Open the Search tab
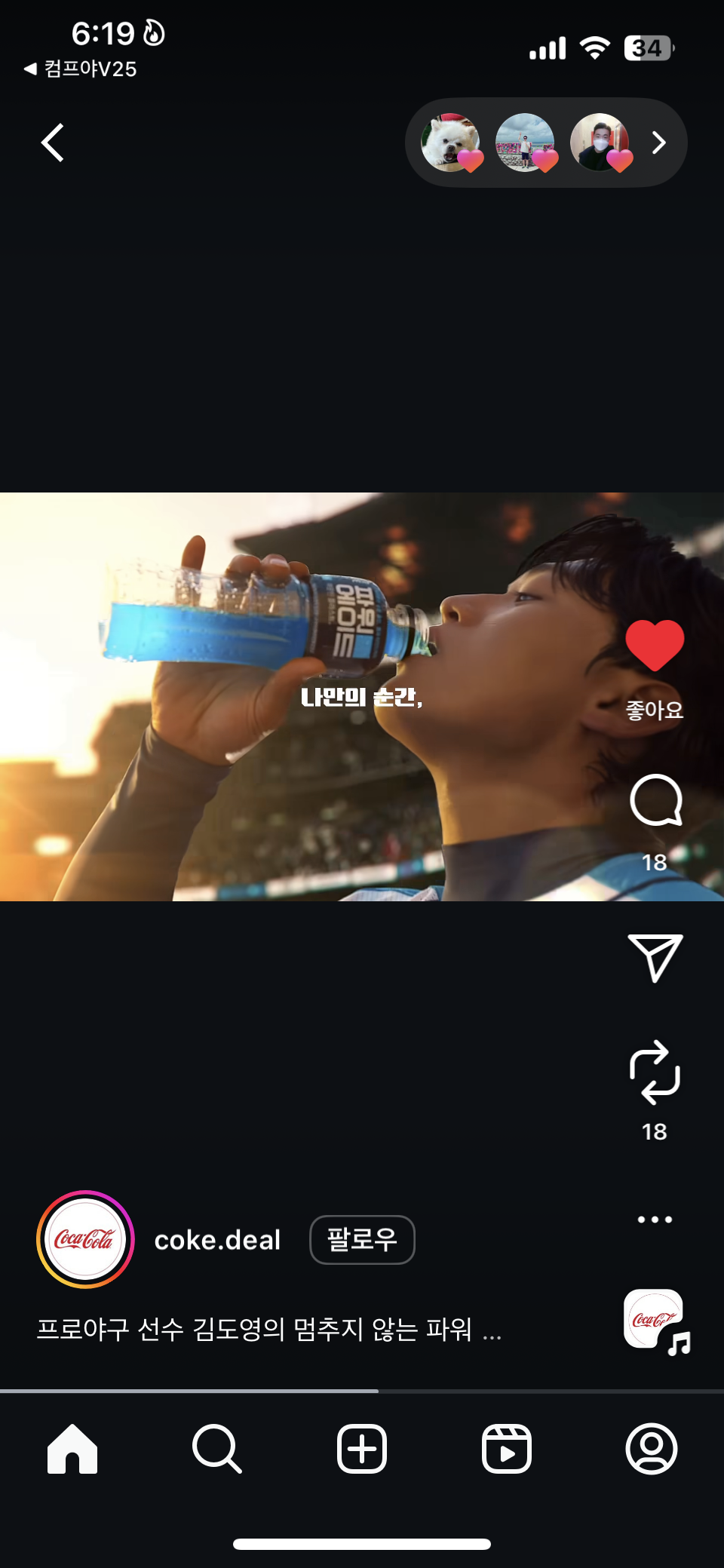 (x=217, y=1449)
